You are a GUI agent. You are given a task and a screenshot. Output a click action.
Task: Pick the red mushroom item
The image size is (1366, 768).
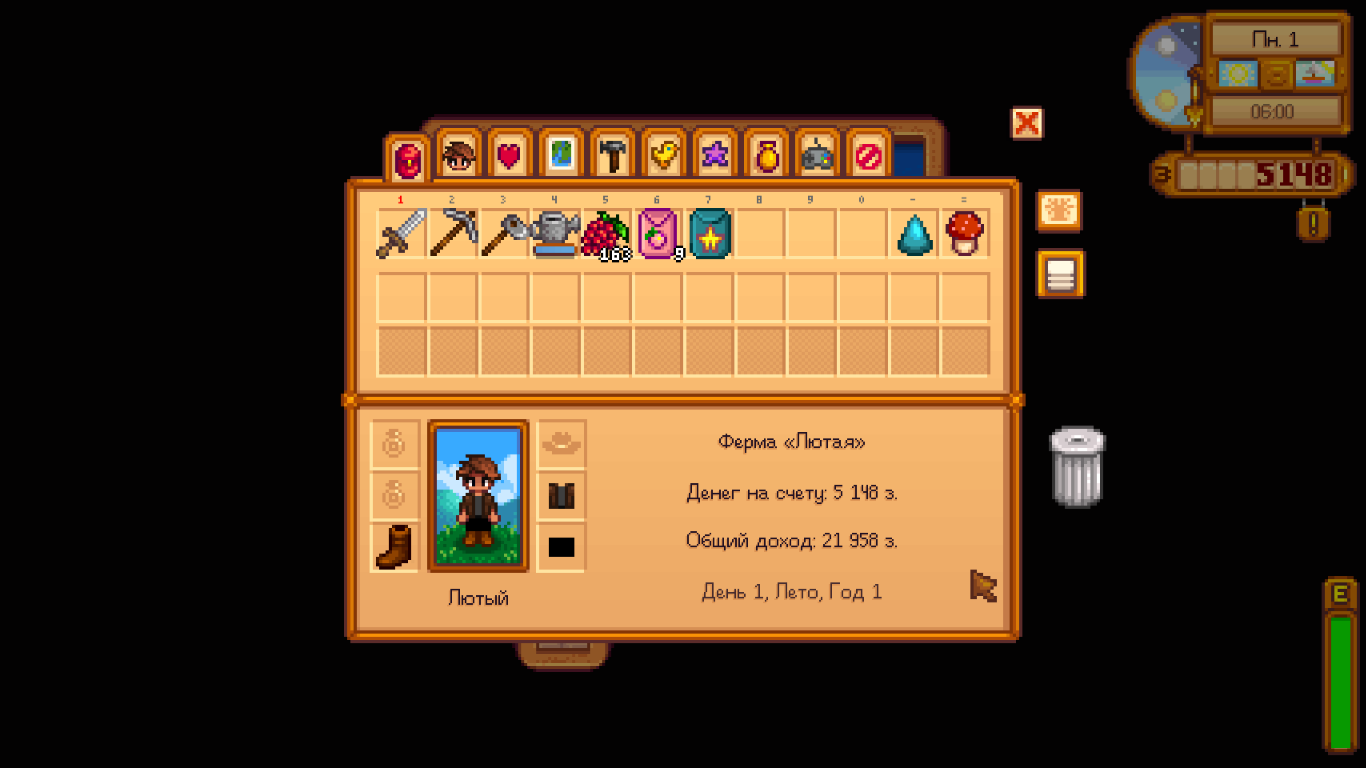point(964,234)
